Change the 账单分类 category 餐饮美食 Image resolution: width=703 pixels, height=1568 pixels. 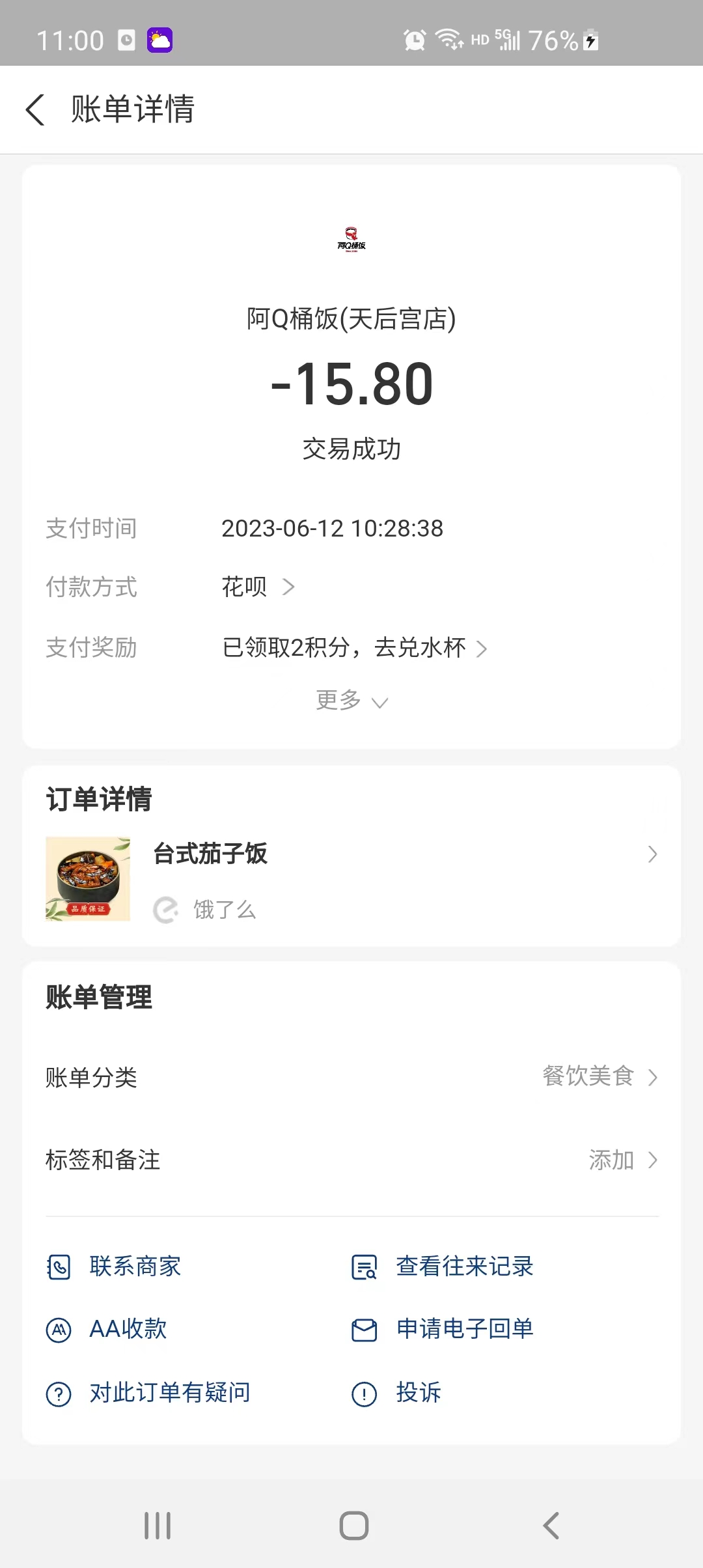click(x=599, y=1077)
